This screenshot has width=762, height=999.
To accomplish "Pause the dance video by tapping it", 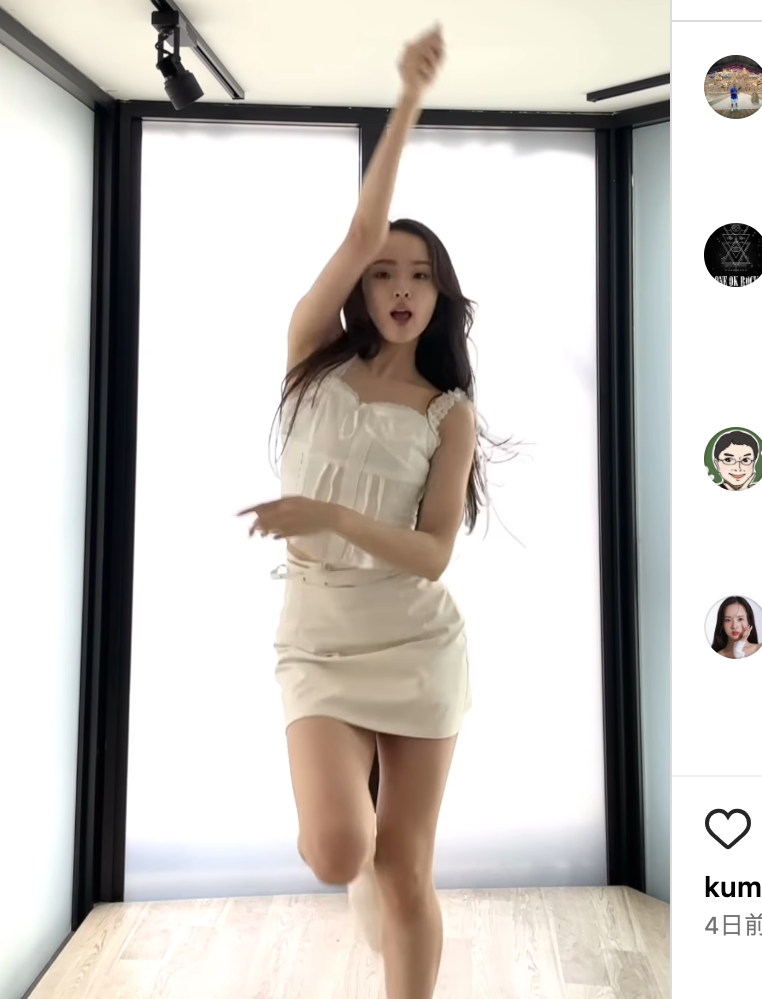I will coord(335,500).
